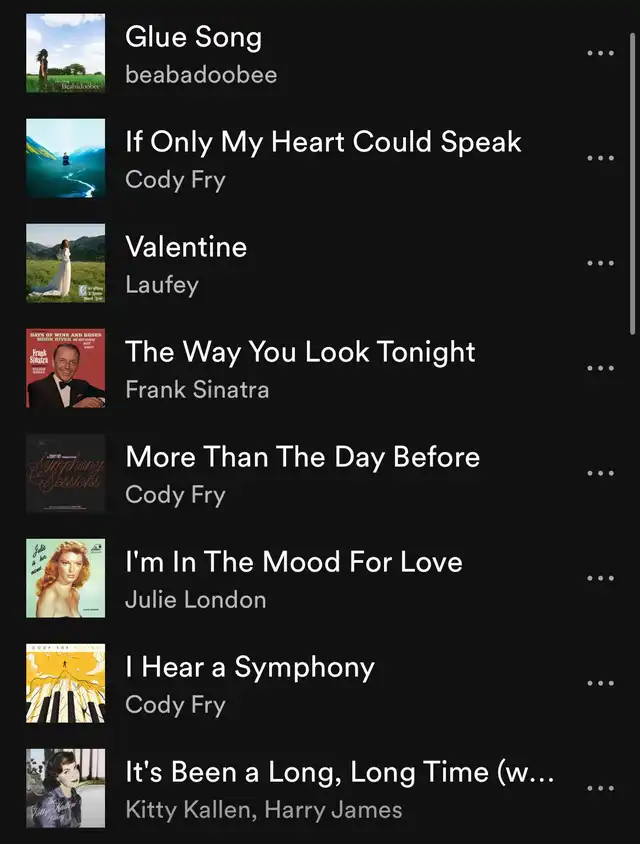The image size is (640, 844).
Task: Play It's Been a Long, Long Time
Action: pyautogui.click(x=338, y=773)
